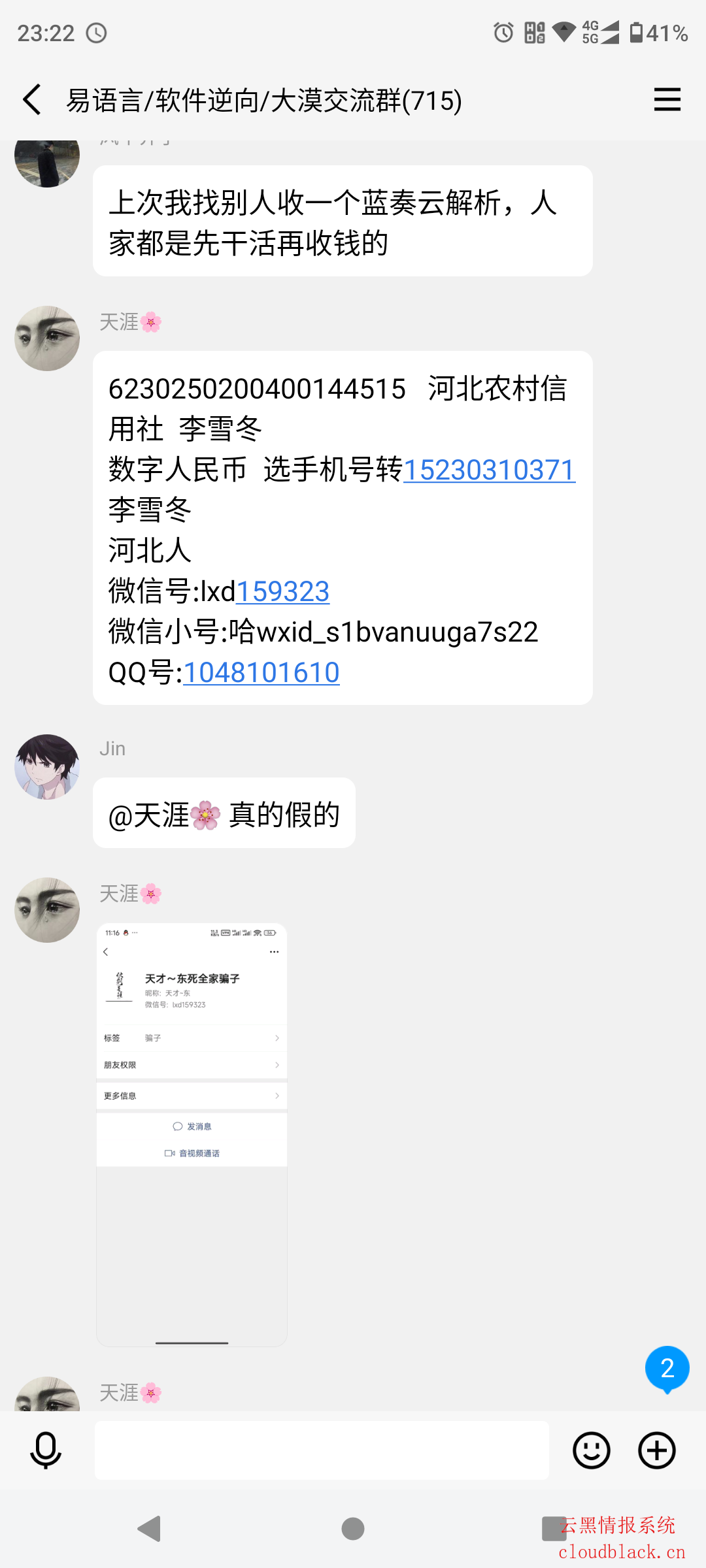Open the plus attachment menu
The image size is (706, 1568).
tap(656, 1450)
